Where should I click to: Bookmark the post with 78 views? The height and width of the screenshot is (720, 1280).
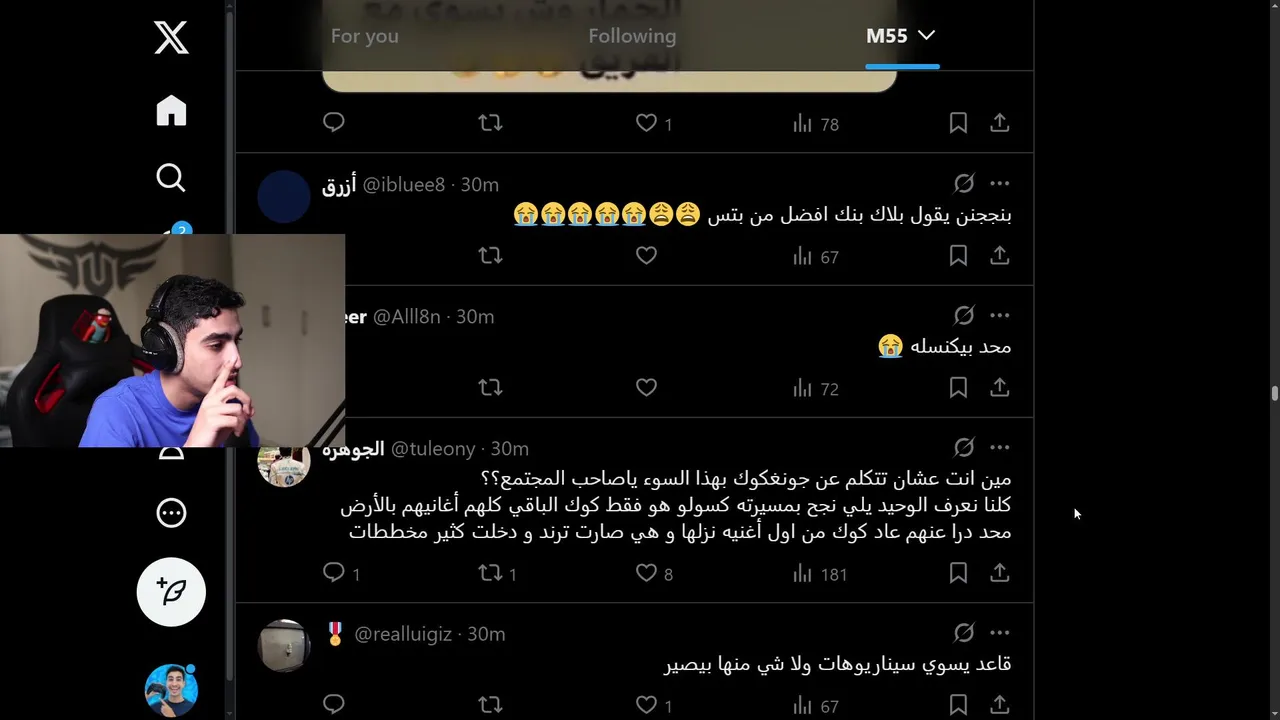958,123
